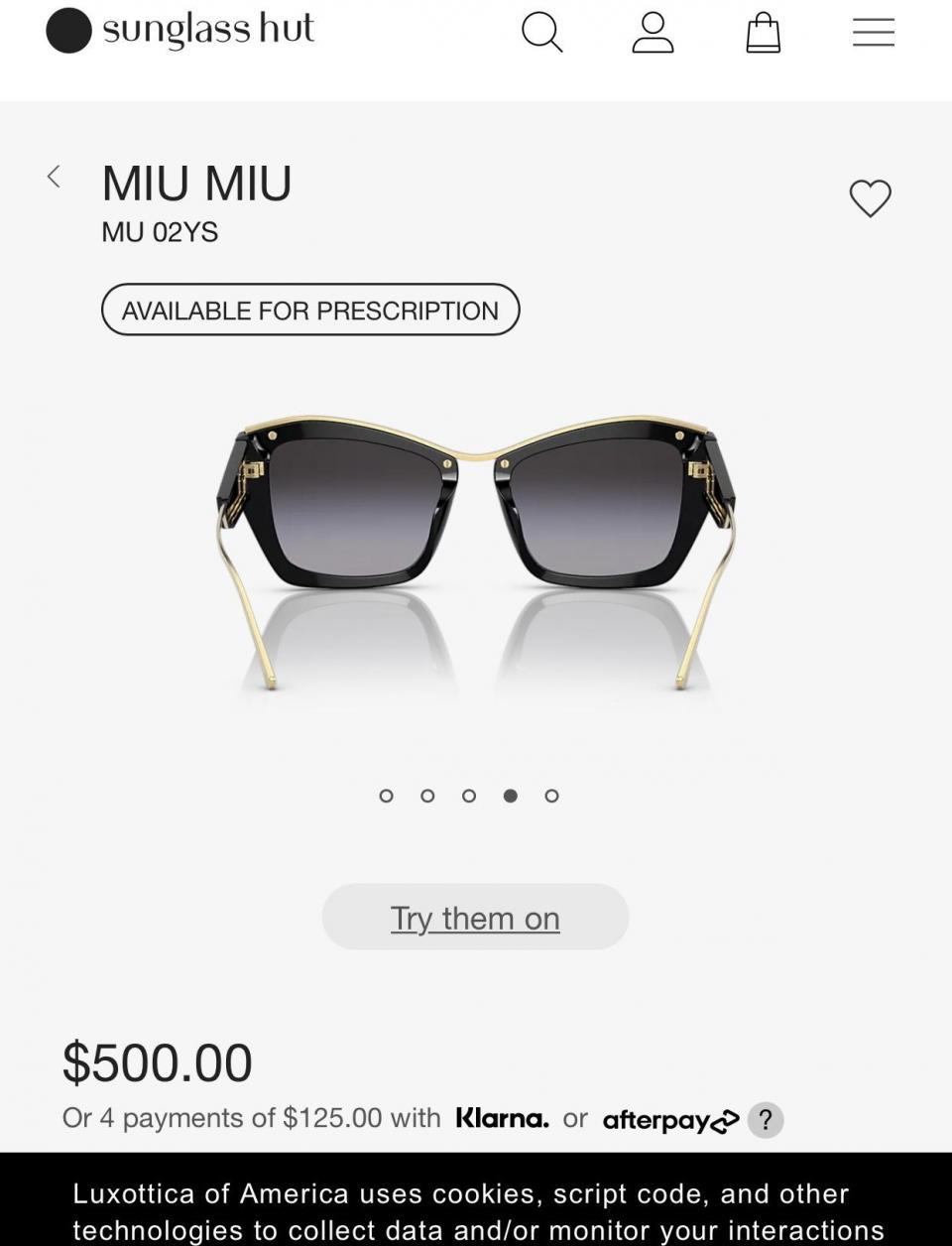Open the hamburger menu
The image size is (952, 1246).
click(x=873, y=33)
